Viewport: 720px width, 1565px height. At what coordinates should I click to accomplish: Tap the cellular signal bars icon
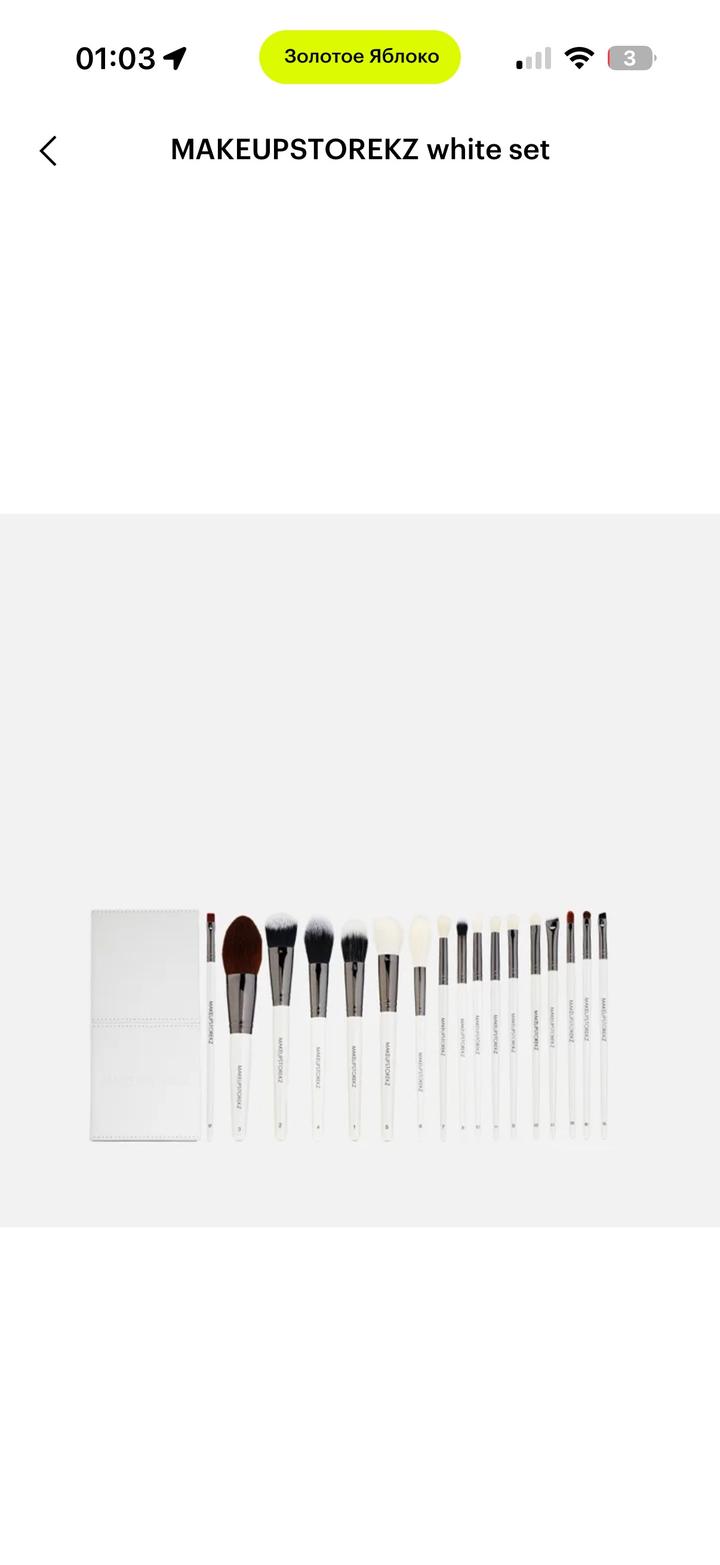[x=531, y=57]
